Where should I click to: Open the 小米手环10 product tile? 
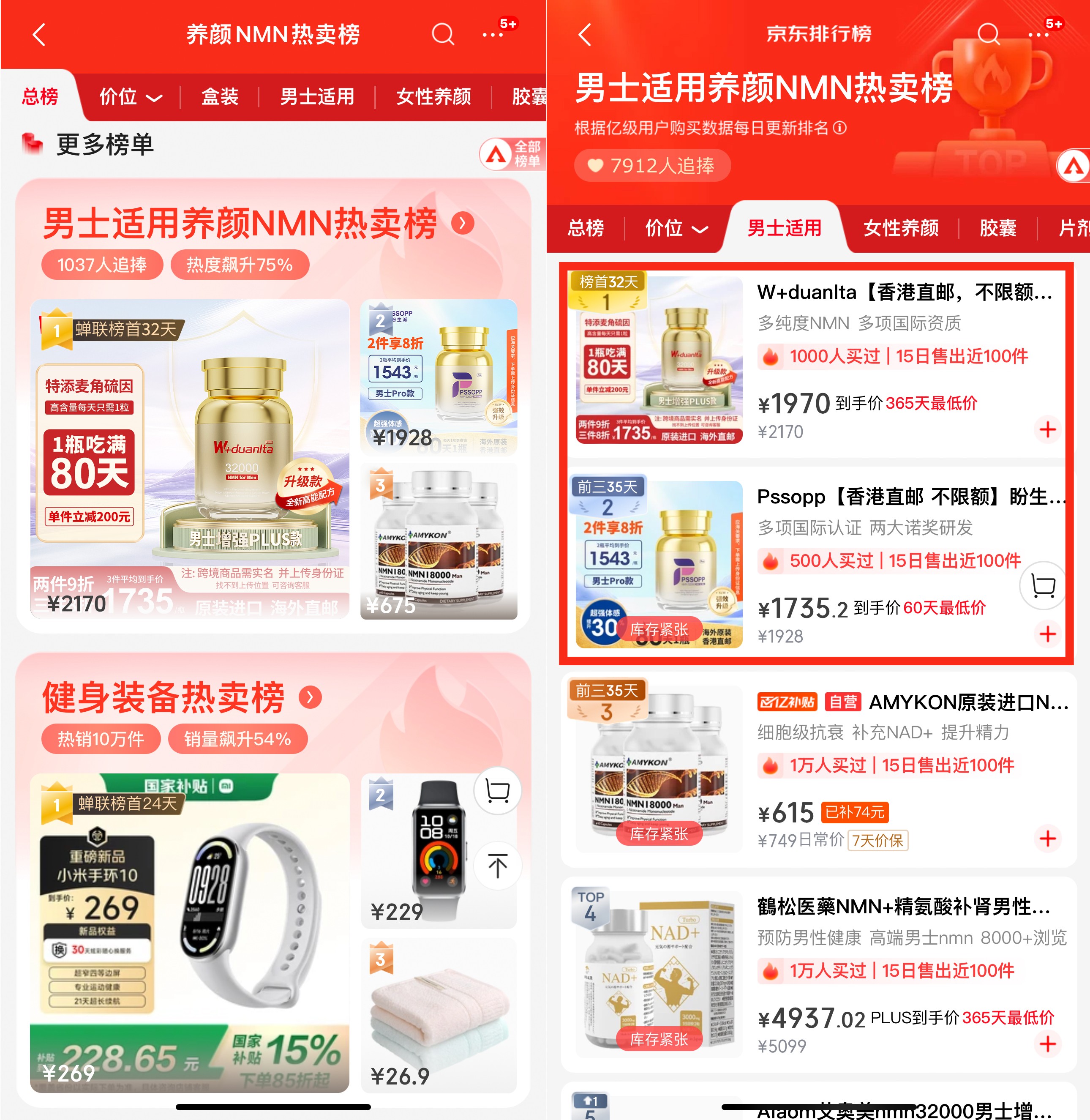[189, 932]
